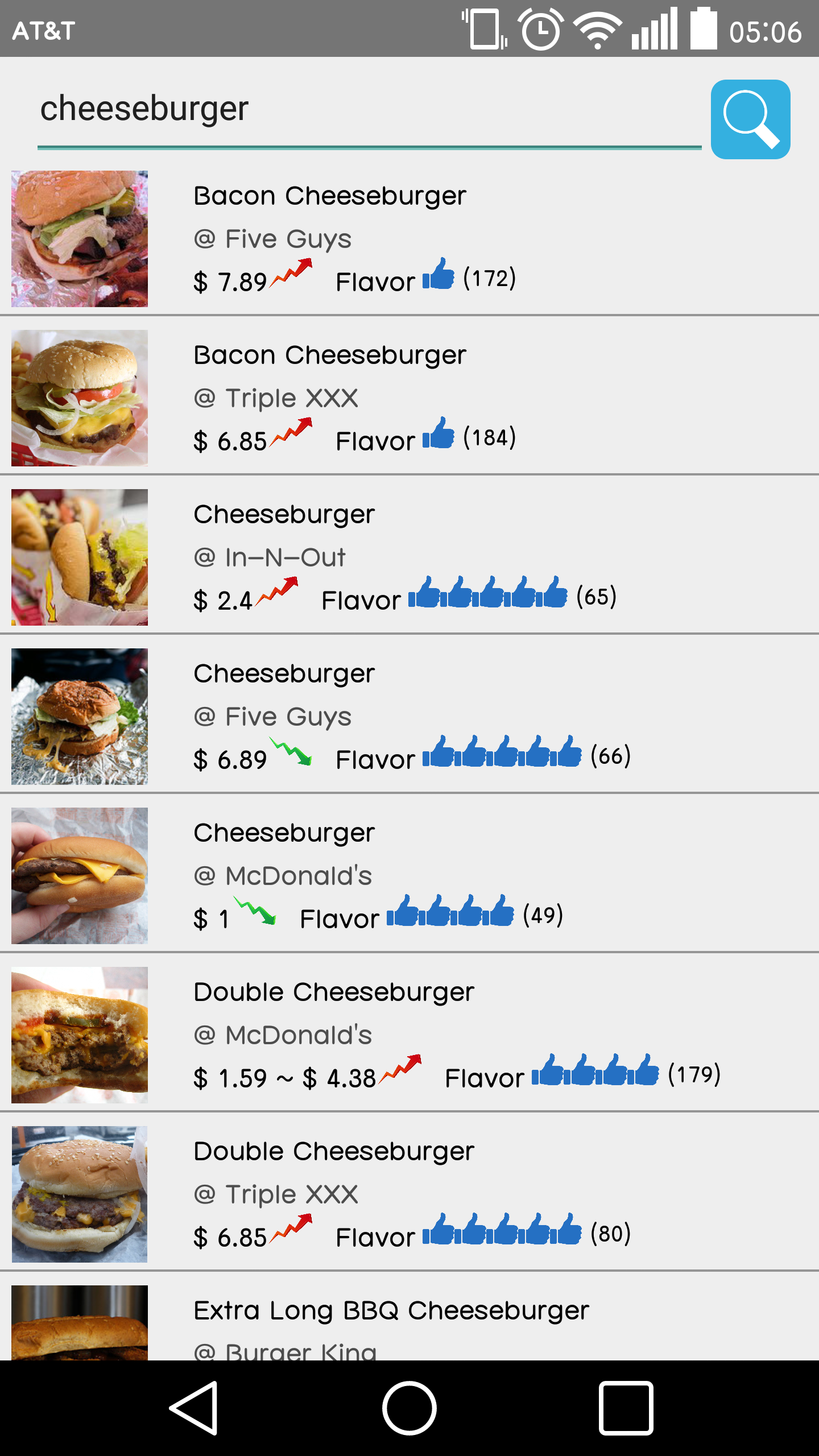Open Double Cheeseburger at Triple XXX
Screen dimensions: 819x1456
point(409,1194)
